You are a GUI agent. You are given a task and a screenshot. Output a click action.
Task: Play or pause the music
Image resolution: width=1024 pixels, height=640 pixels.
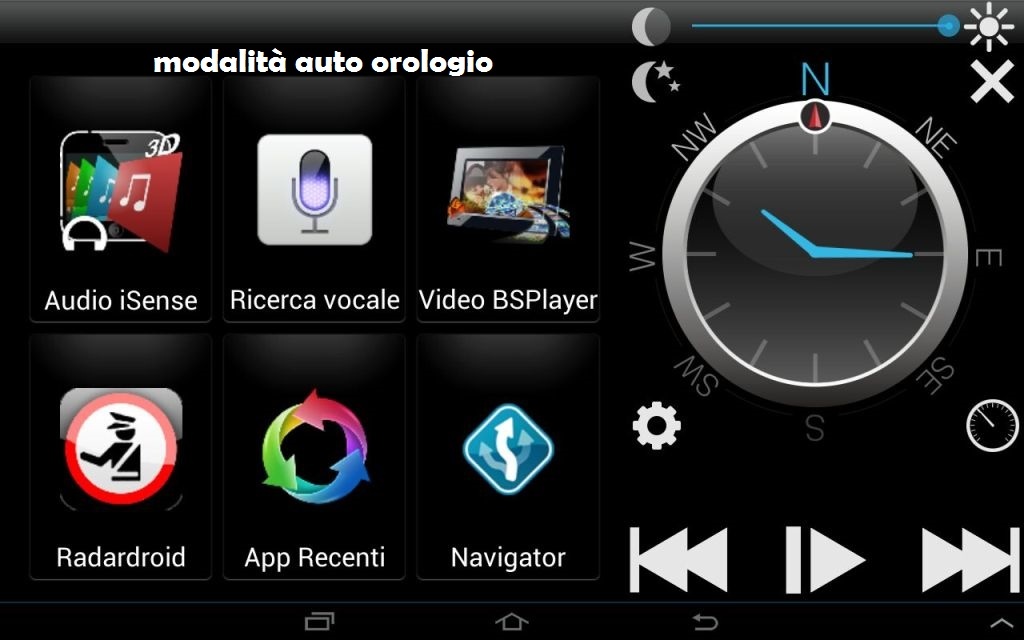(x=824, y=559)
